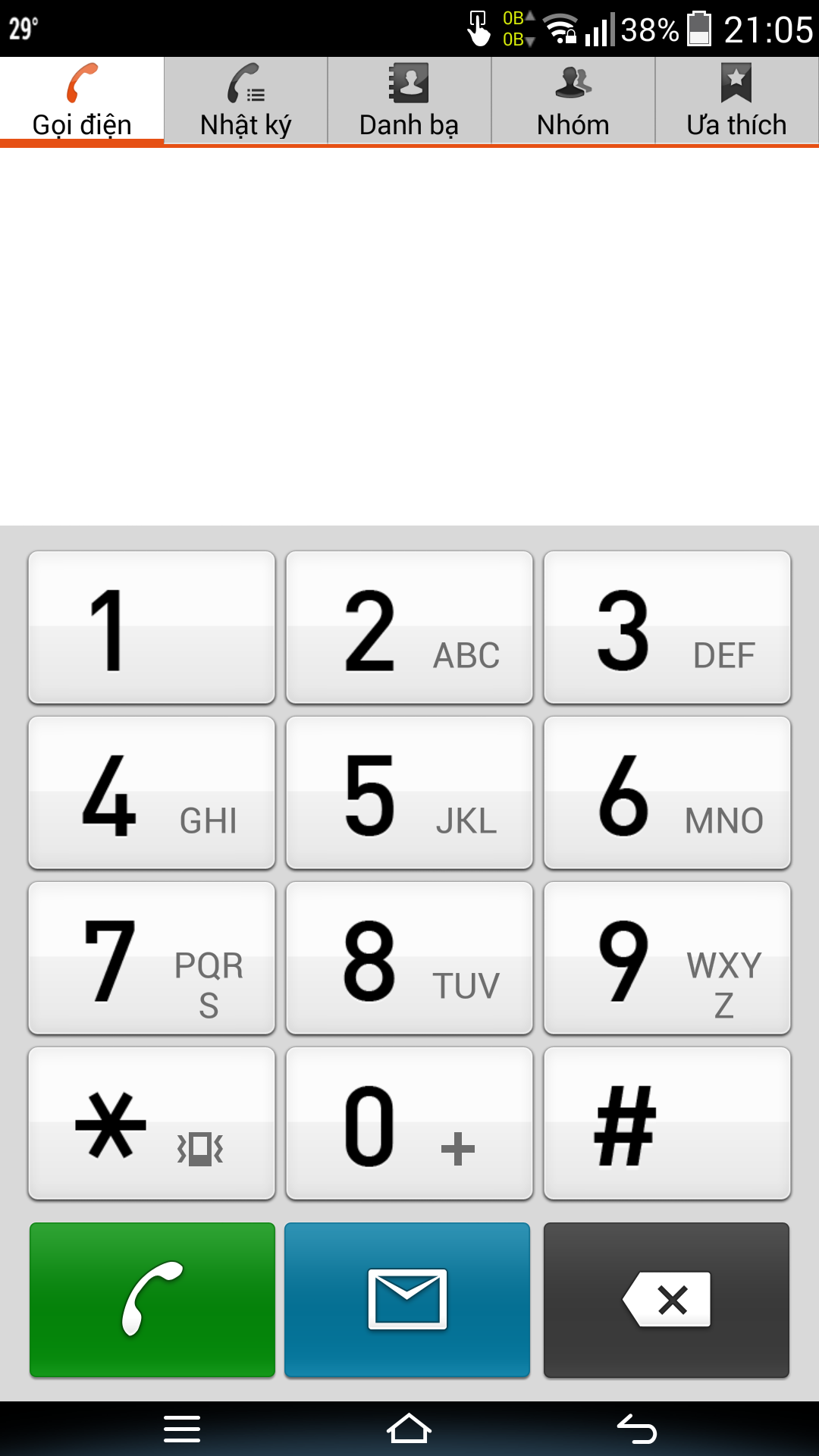
Task: Tap the 6 MNO key
Action: tap(667, 793)
